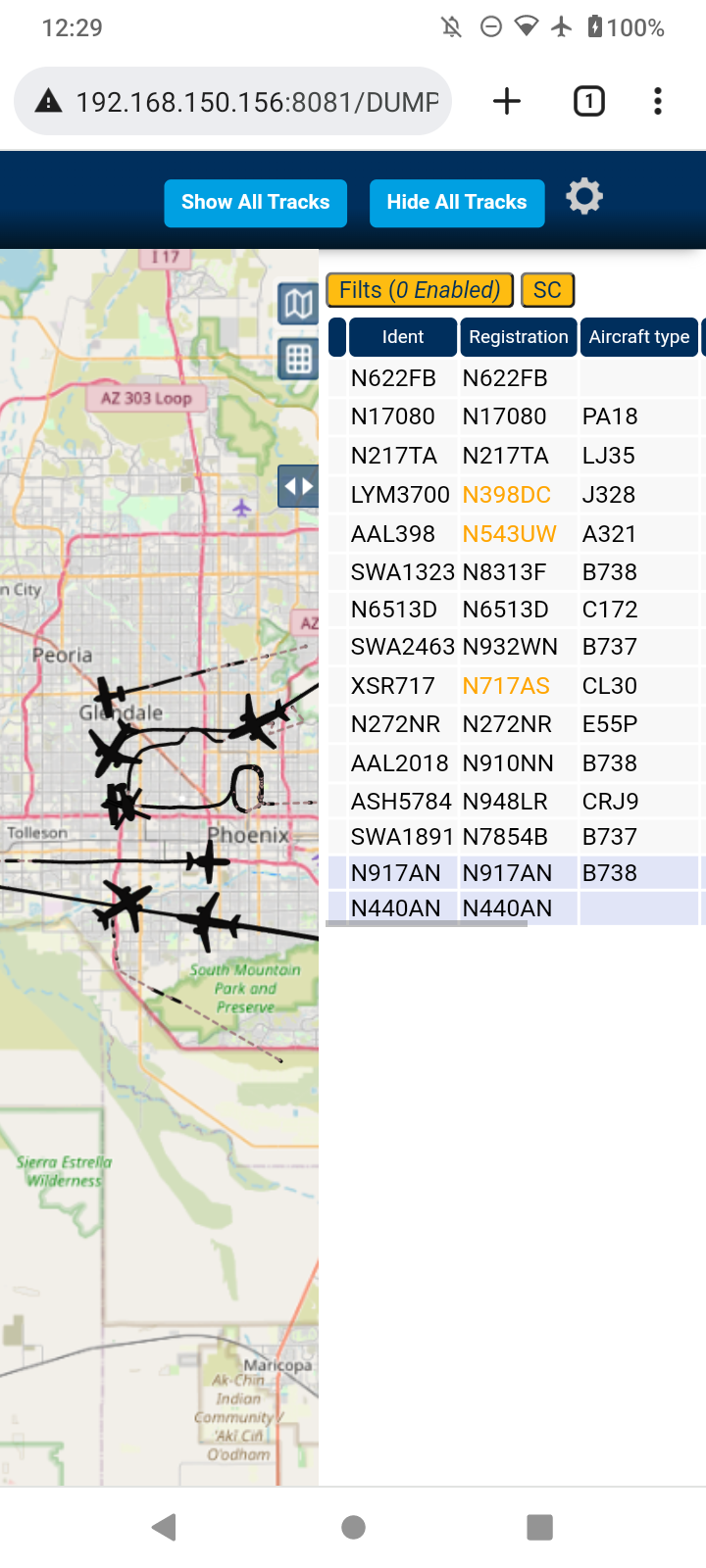Select the AAL398 aircraft row
Screen dimensions: 706x1568
(x=516, y=534)
